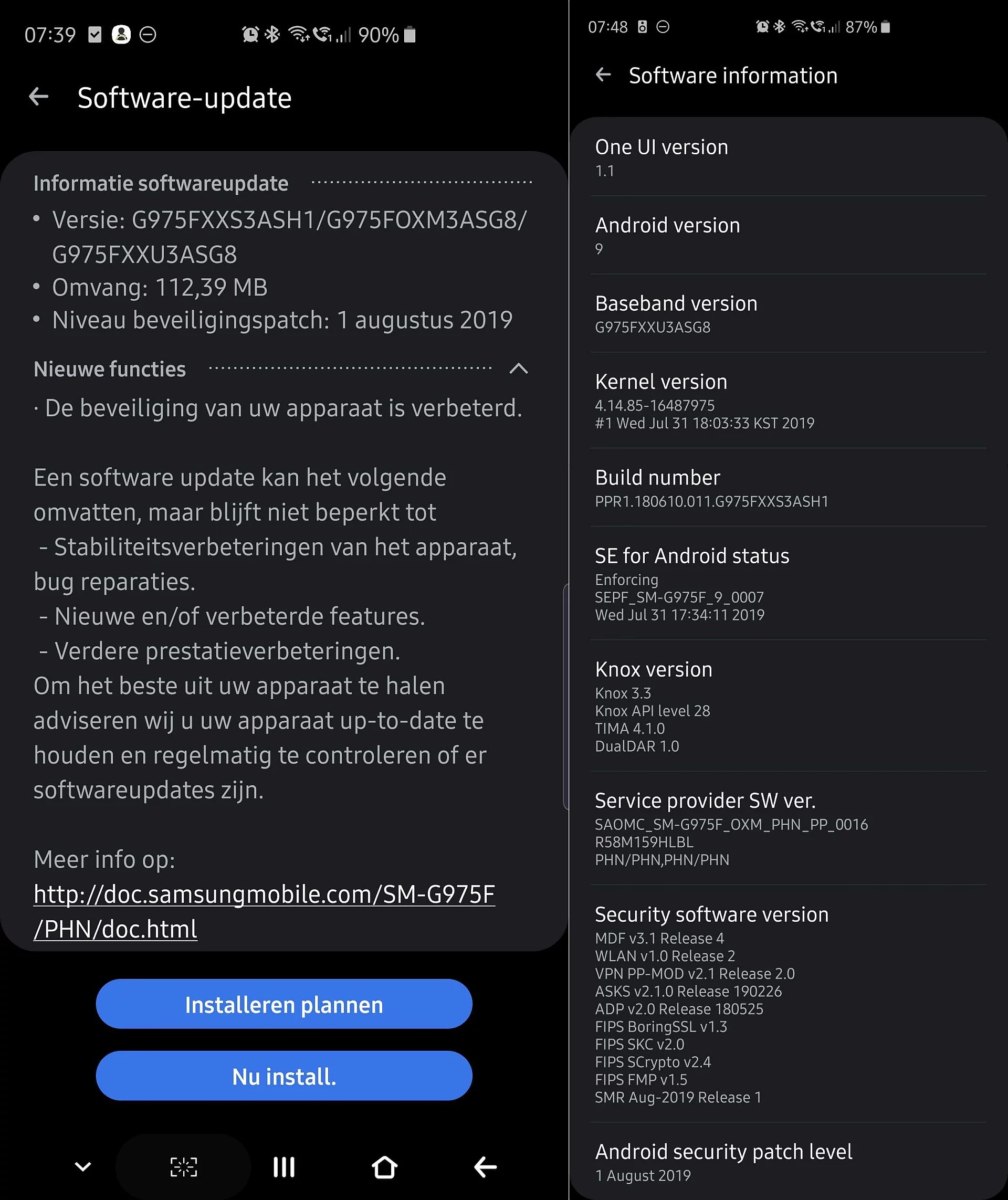
Task: Go to the home screen
Action: [x=385, y=1167]
